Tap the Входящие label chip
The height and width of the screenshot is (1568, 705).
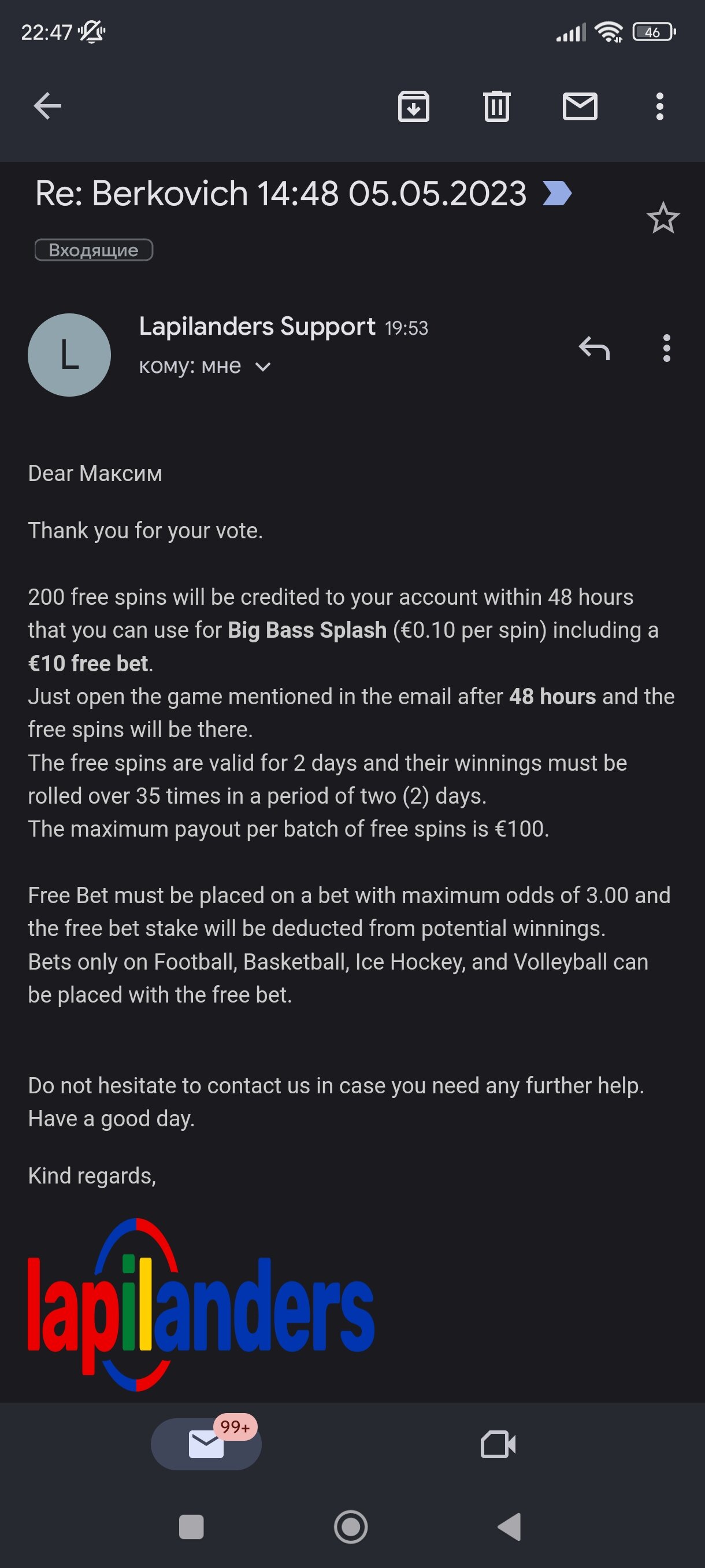coord(94,250)
